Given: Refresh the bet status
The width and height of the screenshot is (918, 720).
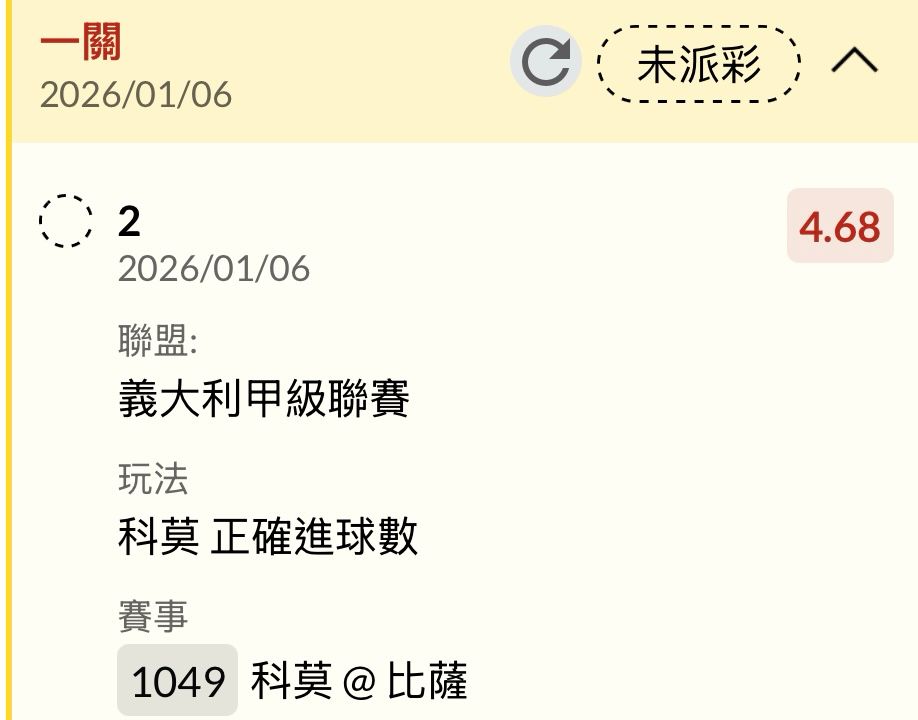Looking at the screenshot, I should [x=545, y=63].
